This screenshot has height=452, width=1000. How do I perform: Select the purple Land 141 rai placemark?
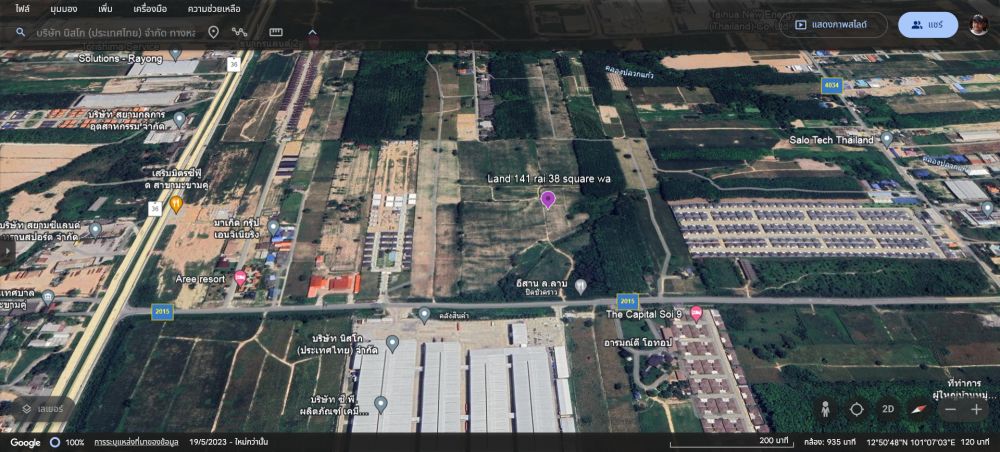pos(548,200)
